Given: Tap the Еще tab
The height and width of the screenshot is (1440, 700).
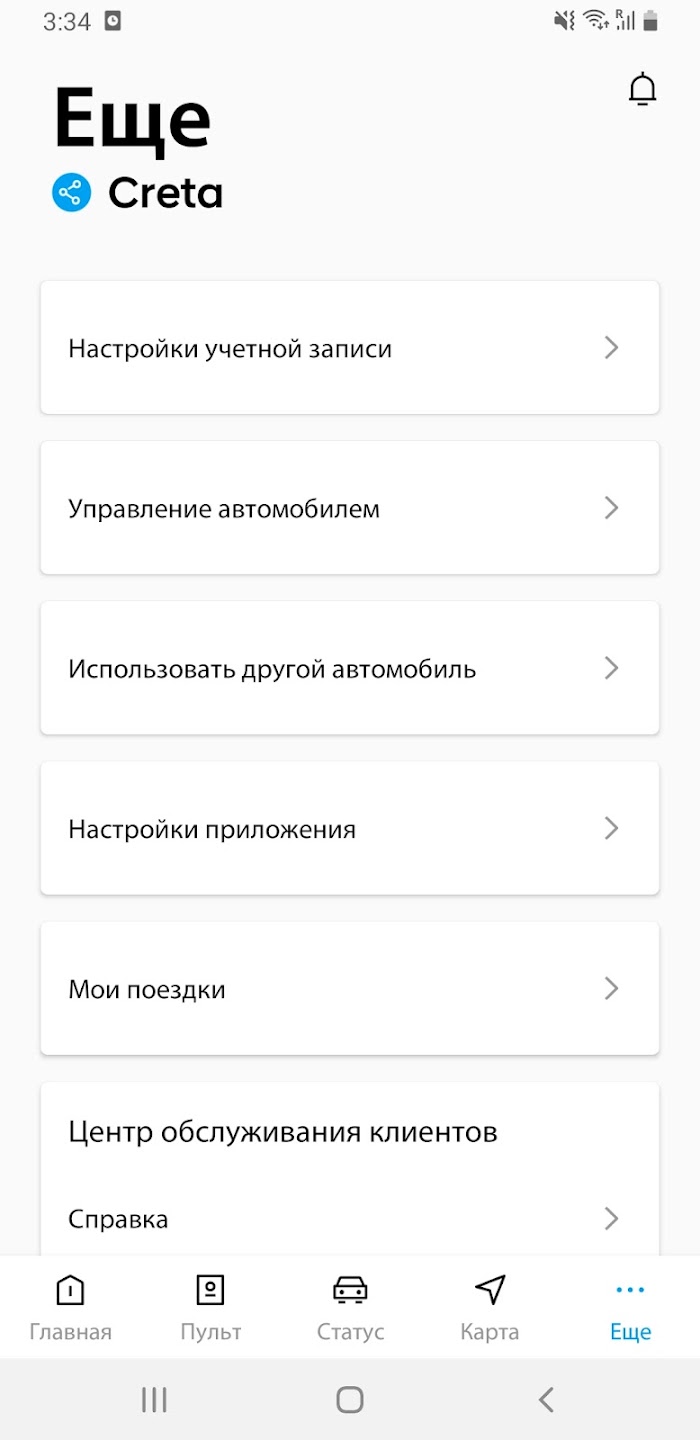Looking at the screenshot, I should pos(630,1307).
